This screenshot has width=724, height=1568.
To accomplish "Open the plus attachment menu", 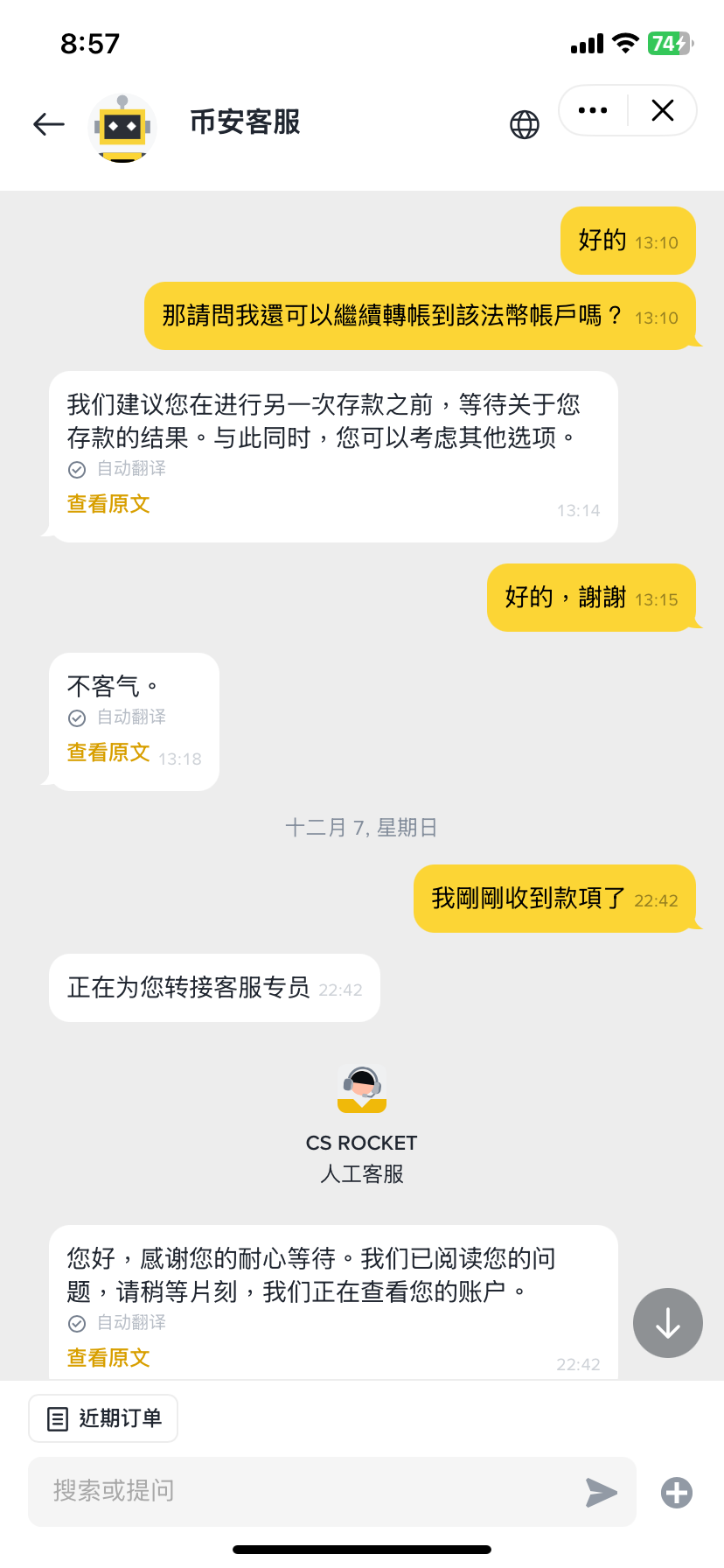I will pyautogui.click(x=677, y=1492).
